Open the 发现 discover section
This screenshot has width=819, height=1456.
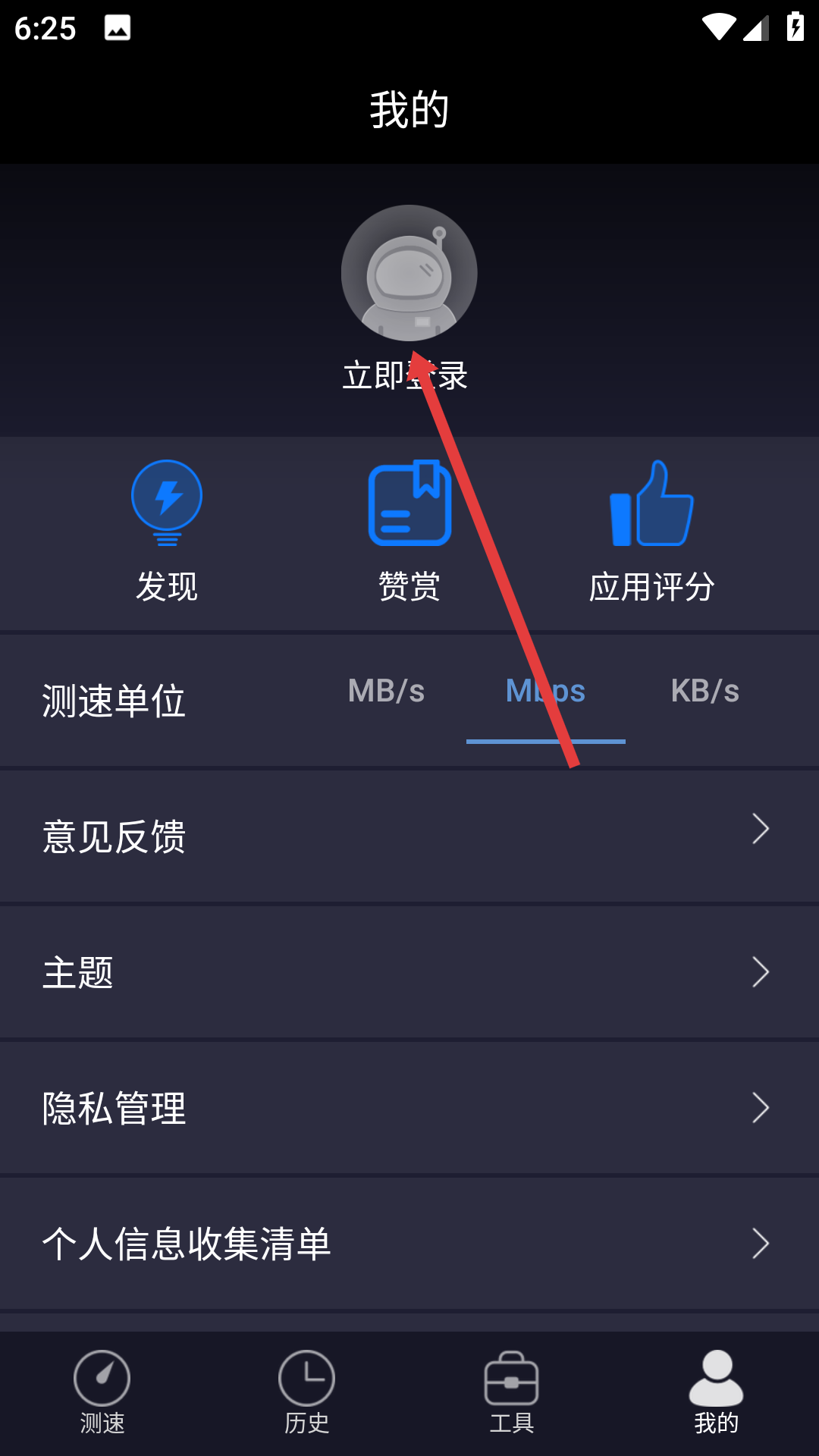[167, 531]
